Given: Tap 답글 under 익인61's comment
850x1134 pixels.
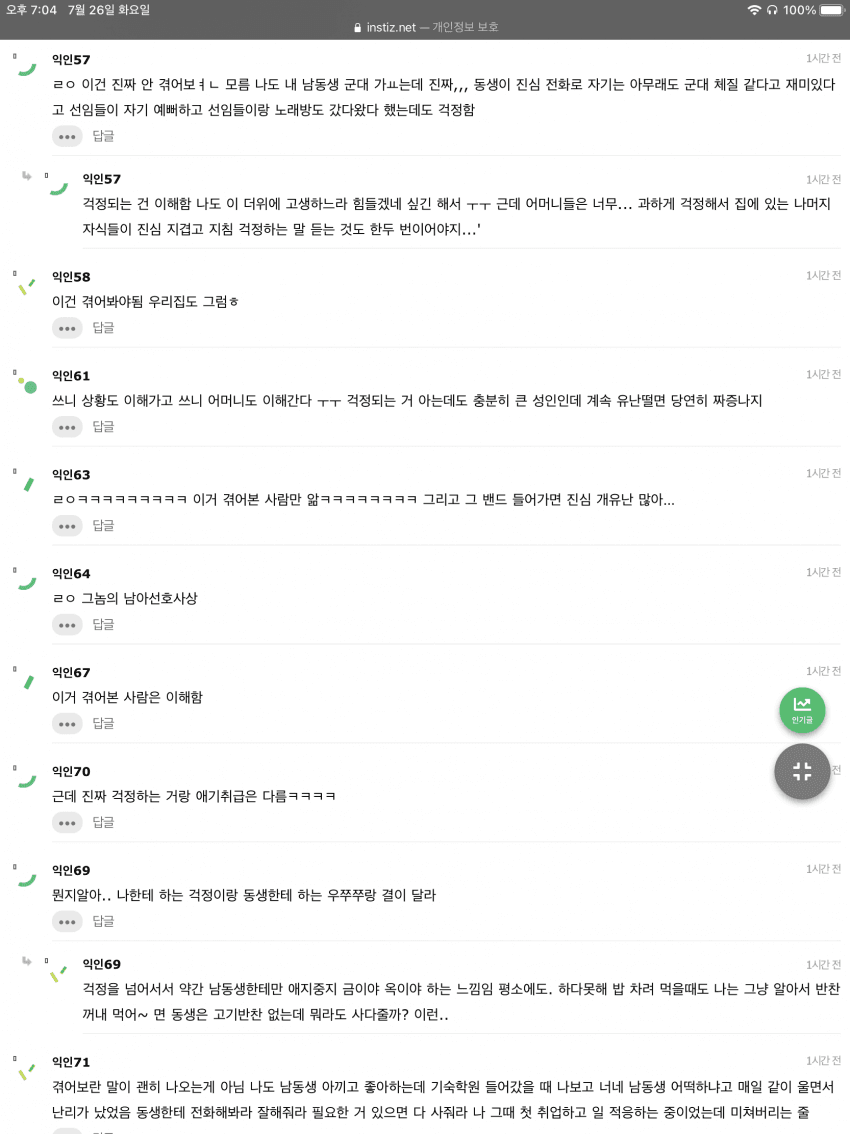Looking at the screenshot, I should click(103, 426).
